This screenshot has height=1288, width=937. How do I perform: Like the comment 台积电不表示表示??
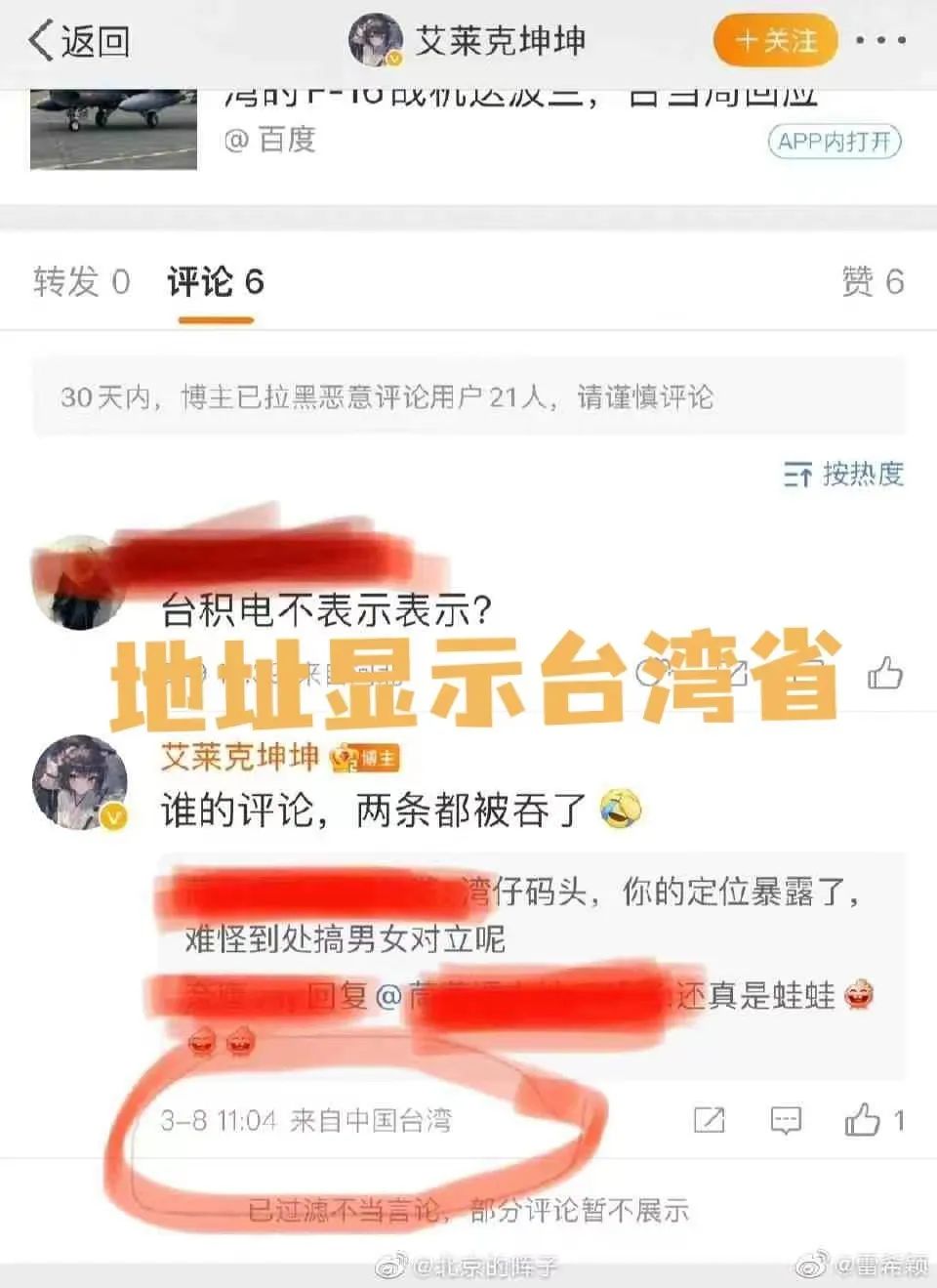click(x=884, y=674)
